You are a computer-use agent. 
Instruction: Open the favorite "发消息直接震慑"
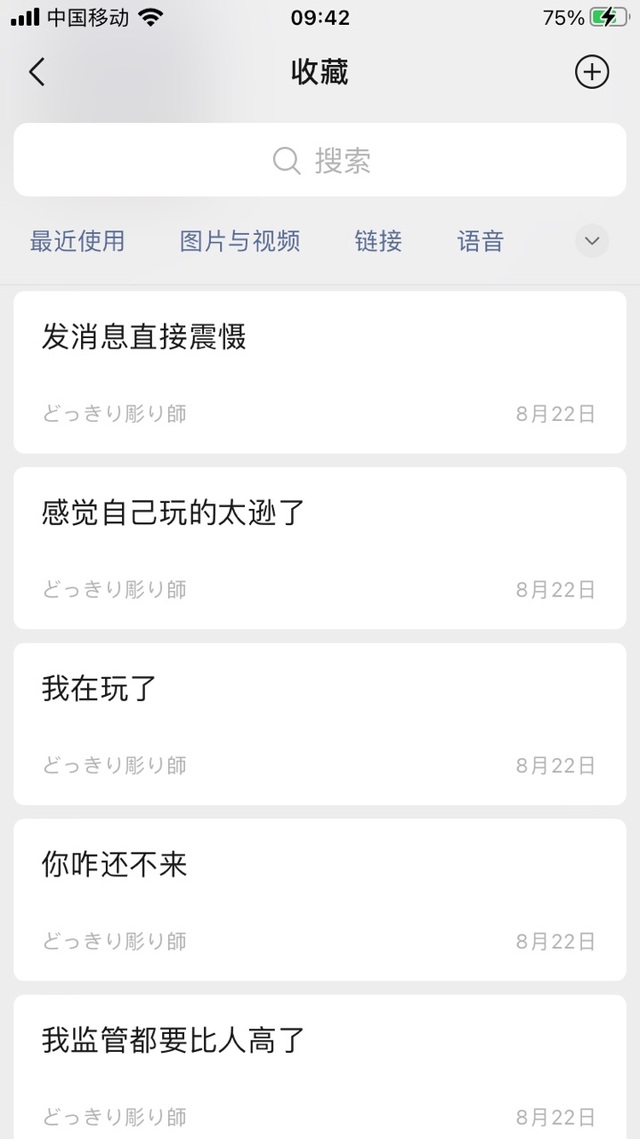point(320,373)
